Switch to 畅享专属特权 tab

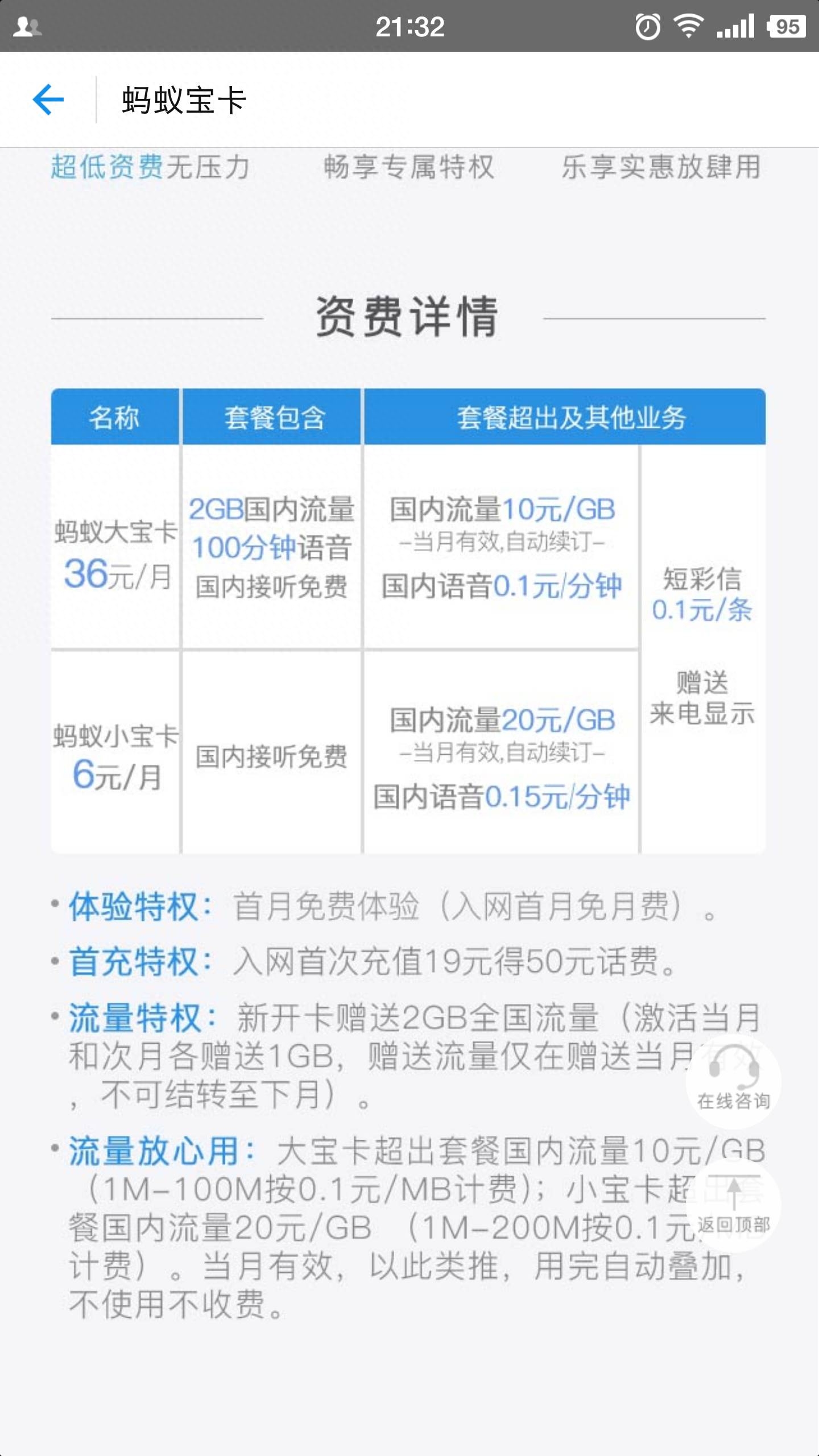[x=409, y=167]
